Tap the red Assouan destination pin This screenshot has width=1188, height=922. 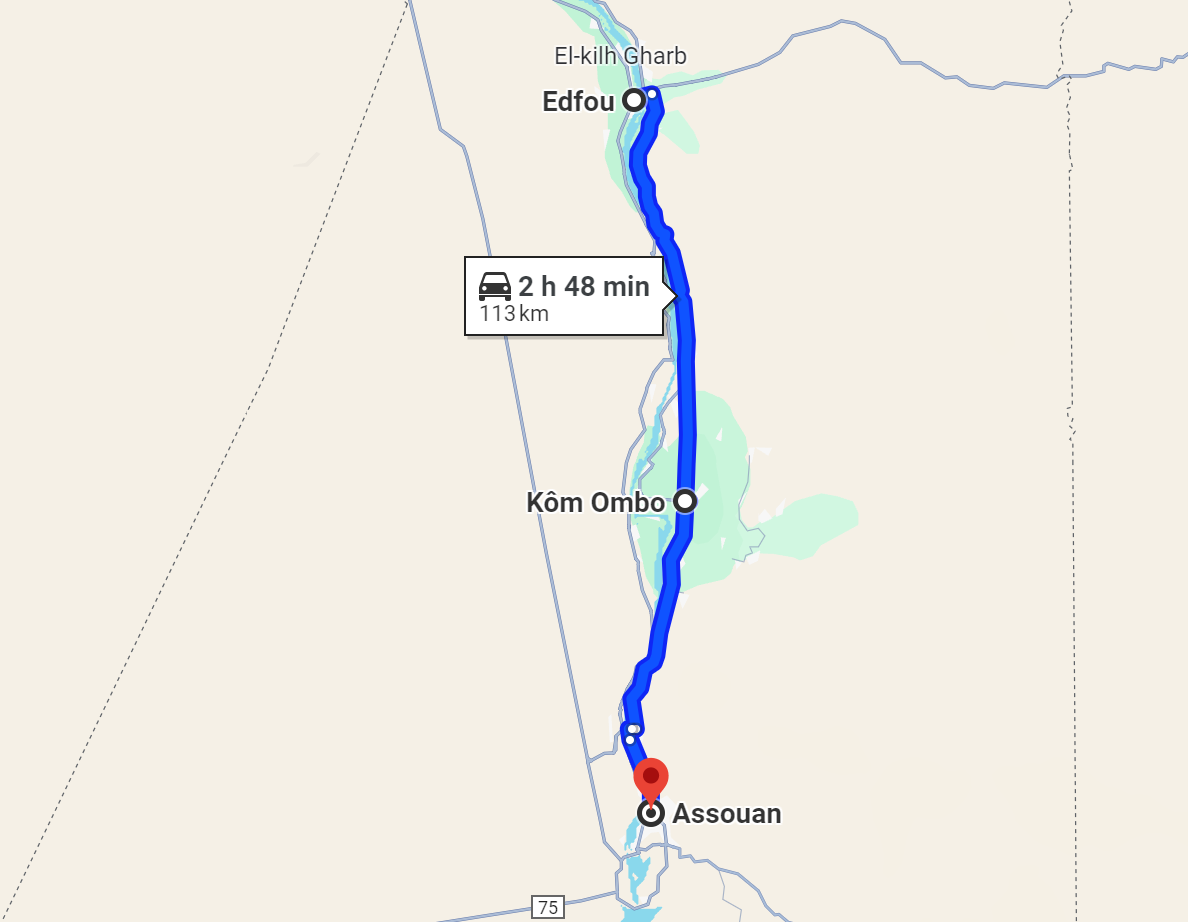click(651, 779)
